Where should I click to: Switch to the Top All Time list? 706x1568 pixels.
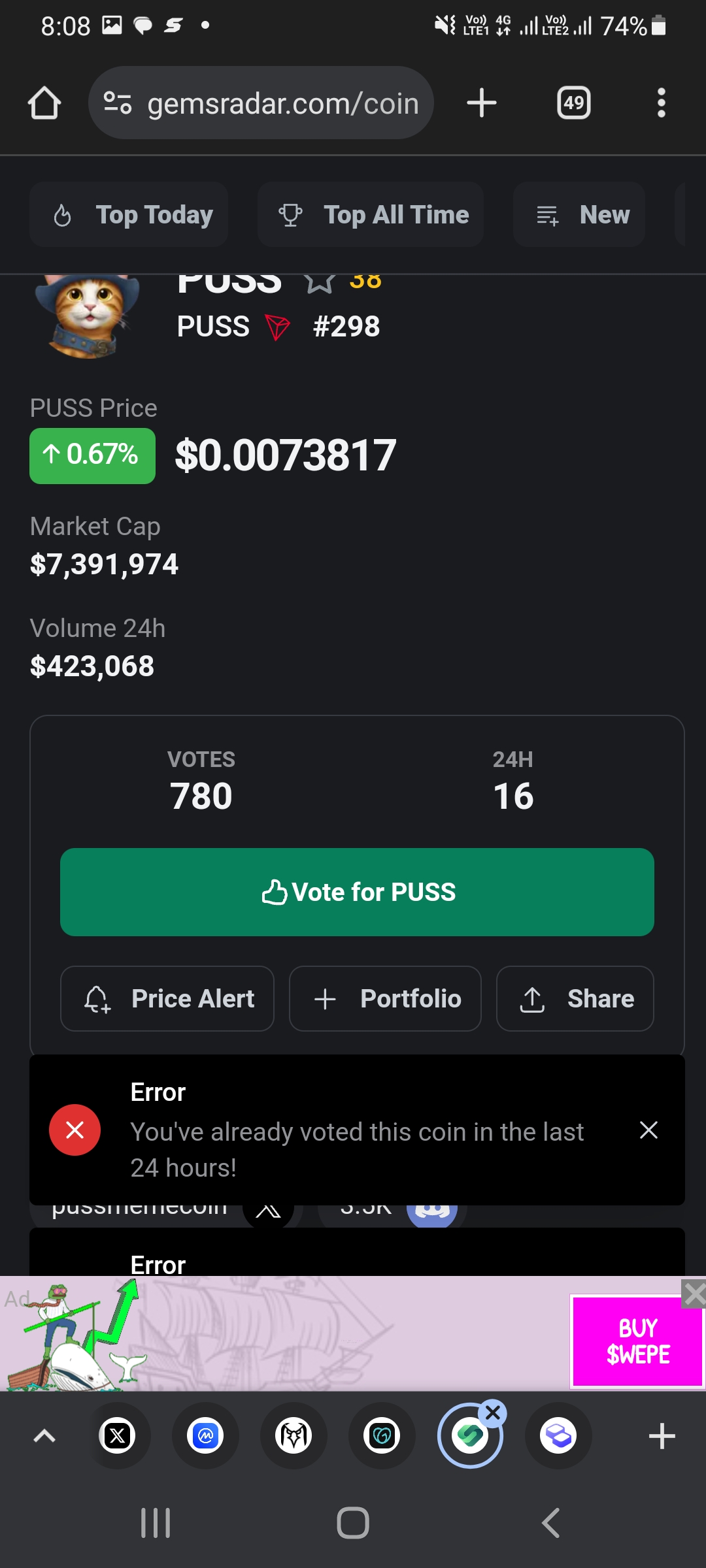coord(371,215)
